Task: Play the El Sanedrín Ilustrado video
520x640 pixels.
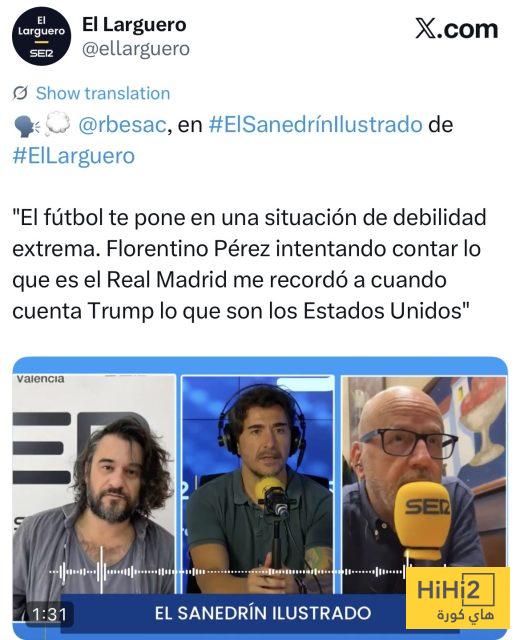Action: click(x=260, y=498)
